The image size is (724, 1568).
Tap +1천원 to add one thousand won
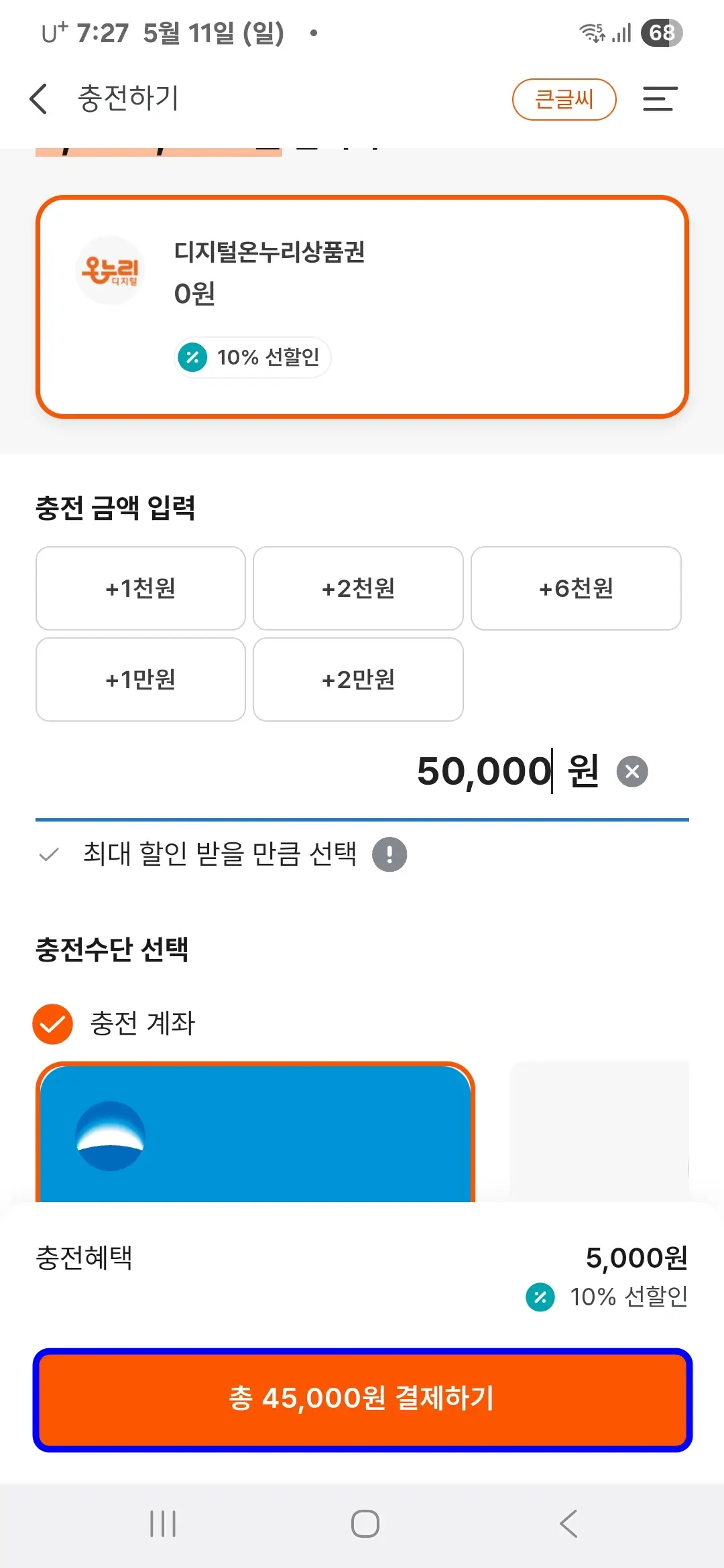point(140,588)
